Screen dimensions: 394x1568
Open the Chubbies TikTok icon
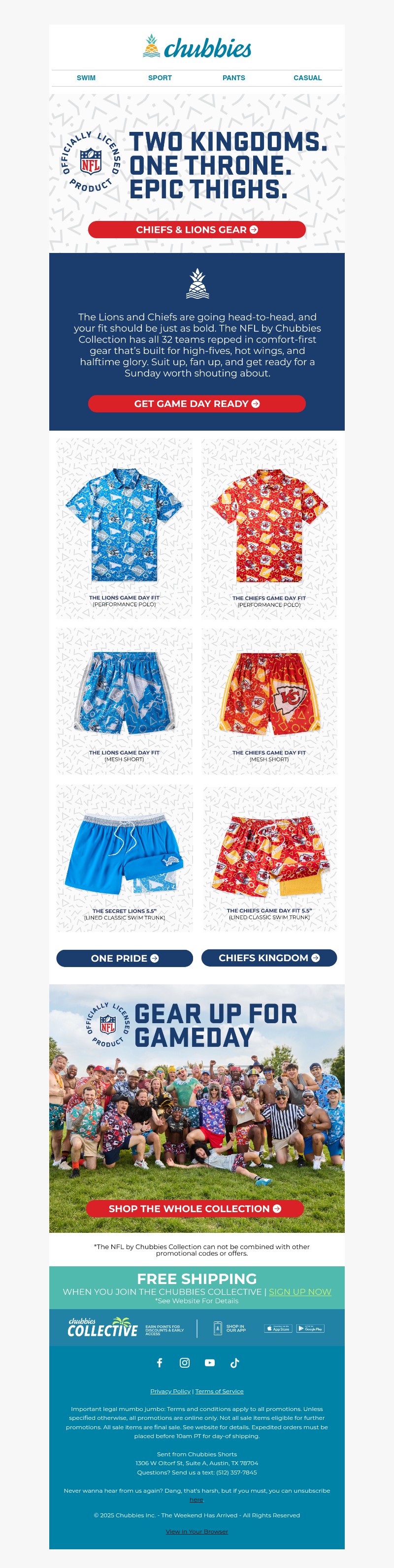tap(234, 1363)
